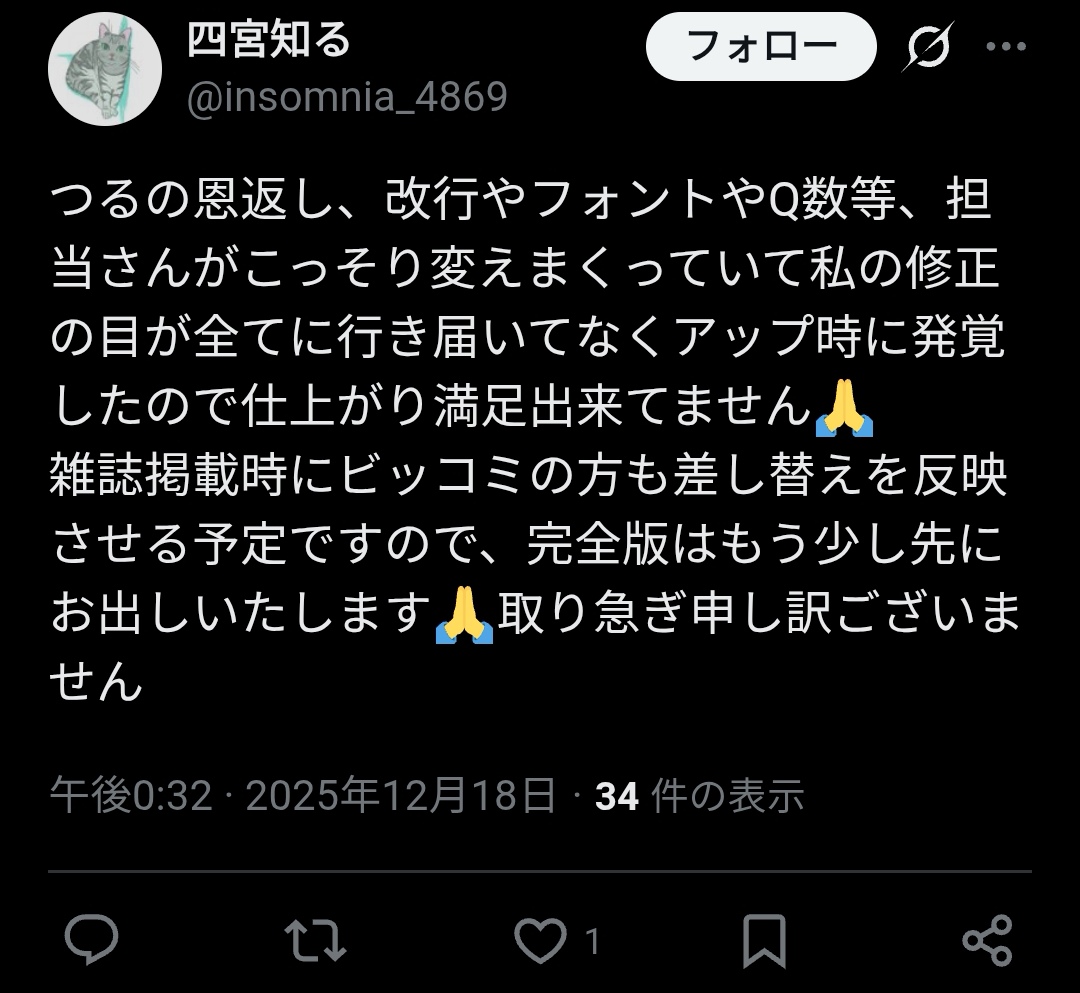The width and height of the screenshot is (1080, 993).
Task: Open the Grok icon beside the follow button
Action: [927, 47]
